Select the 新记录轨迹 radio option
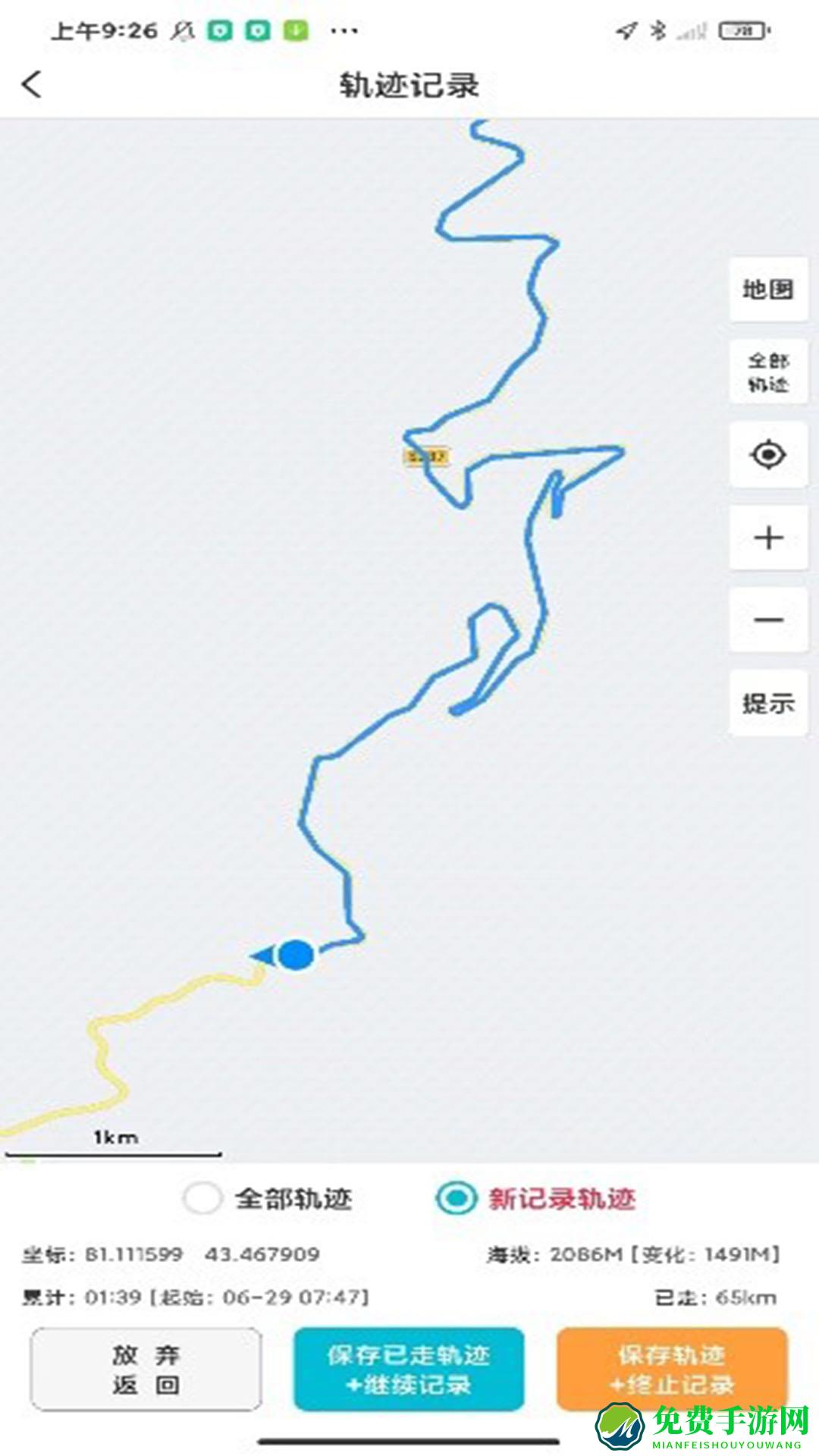The width and height of the screenshot is (819, 1456). pos(456,1199)
